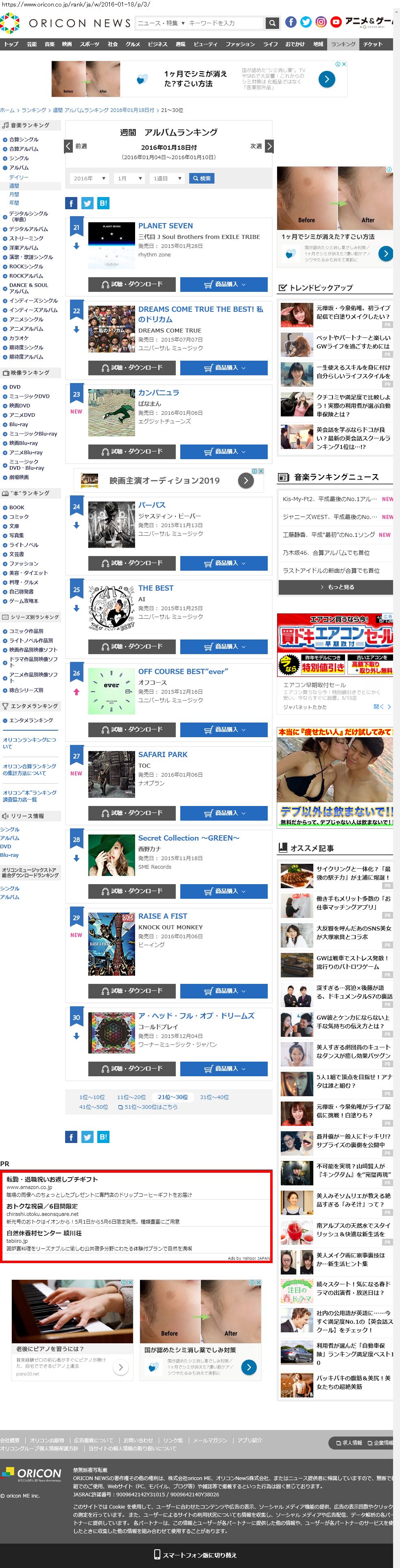
Task: Open 31位〜40位 ranking page
Action: click(214, 1097)
